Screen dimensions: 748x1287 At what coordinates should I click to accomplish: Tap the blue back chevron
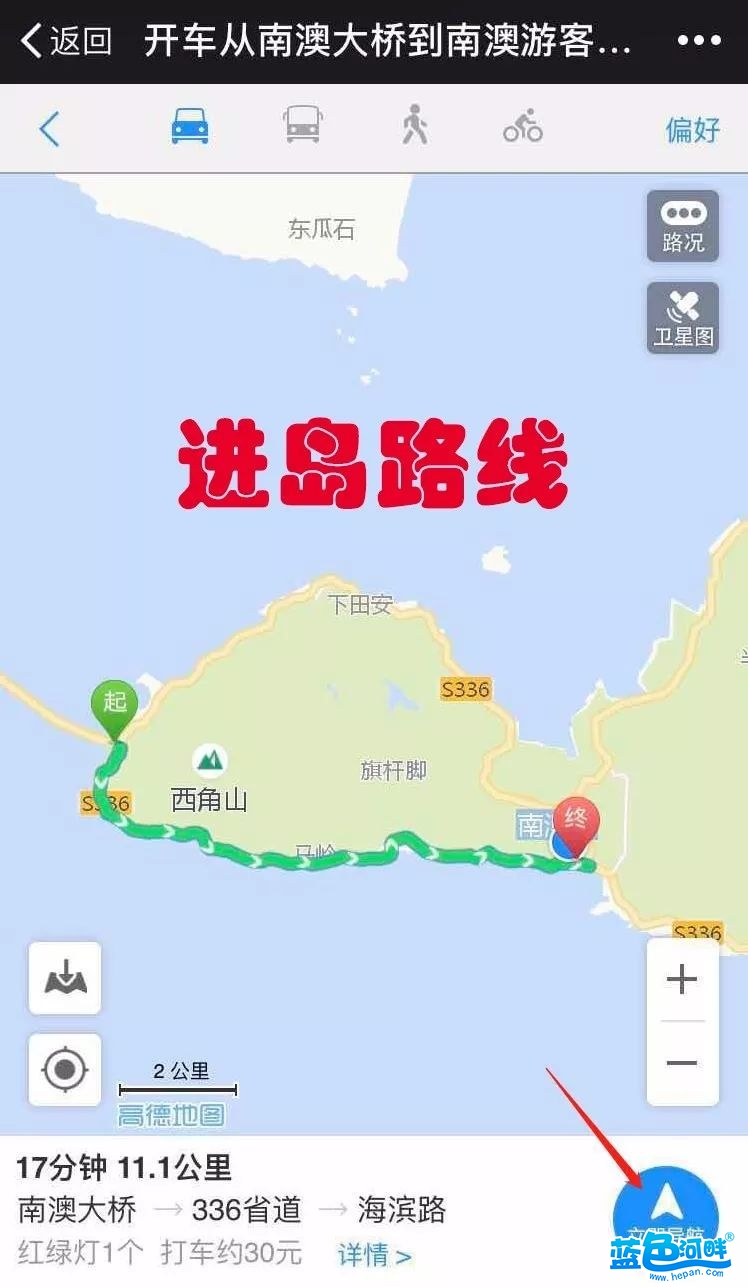tap(49, 129)
